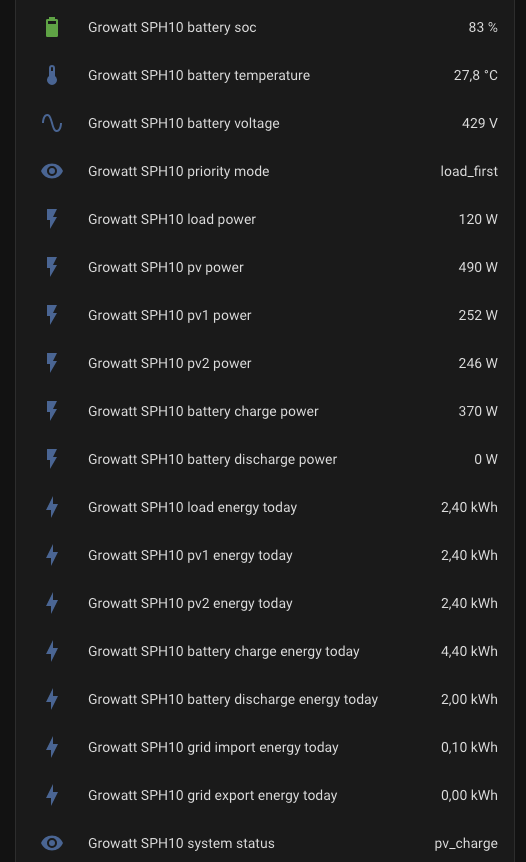Open grid import energy today
526x862 pixels.
[269, 748]
